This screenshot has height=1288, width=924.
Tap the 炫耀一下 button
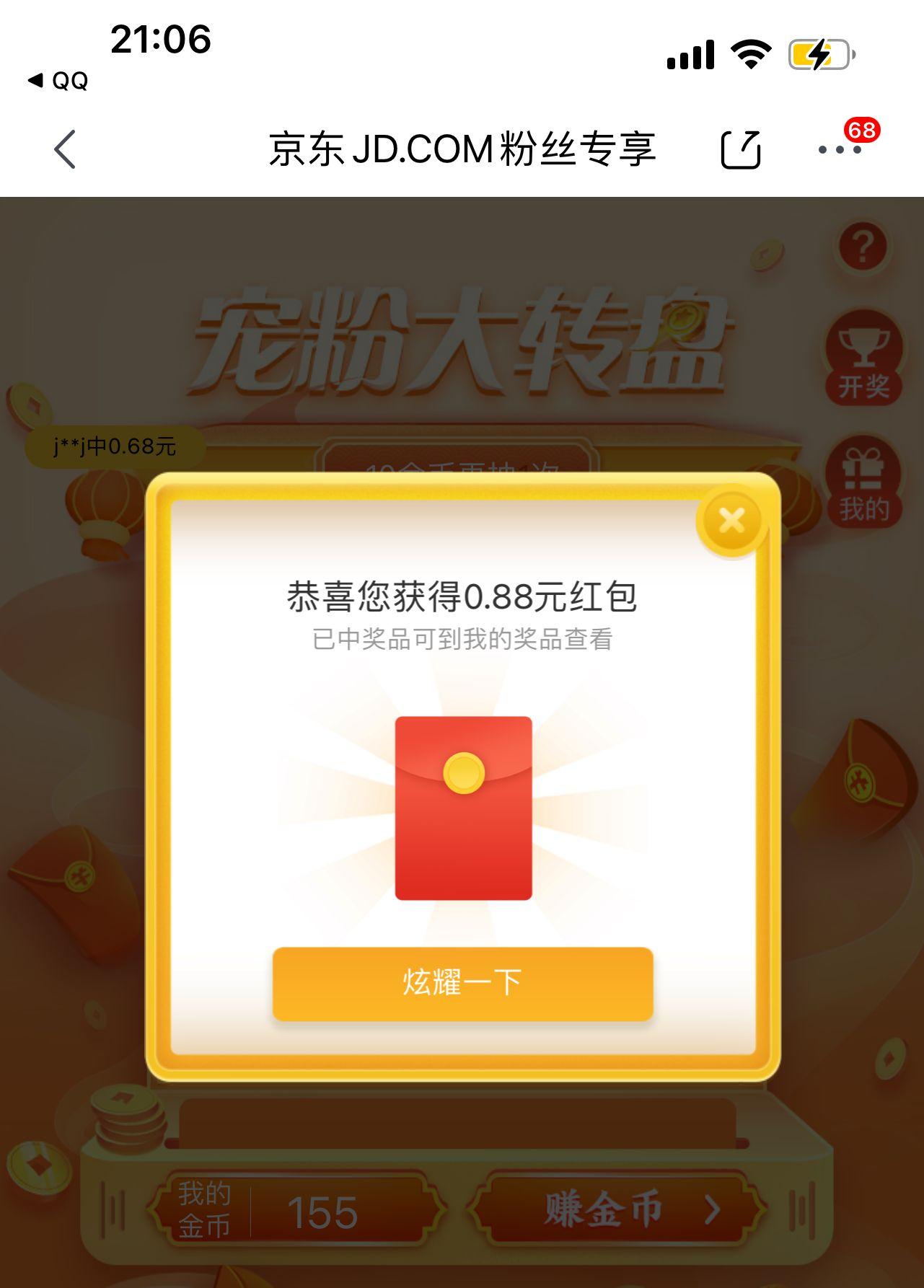[x=462, y=983]
